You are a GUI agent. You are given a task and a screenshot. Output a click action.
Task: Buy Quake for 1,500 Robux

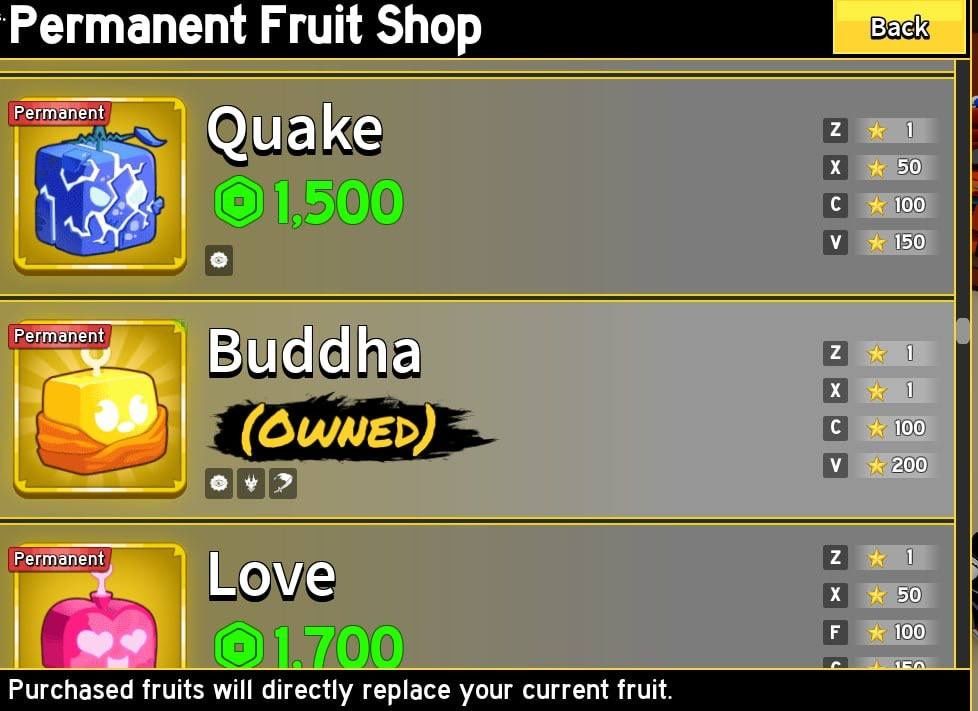click(309, 203)
